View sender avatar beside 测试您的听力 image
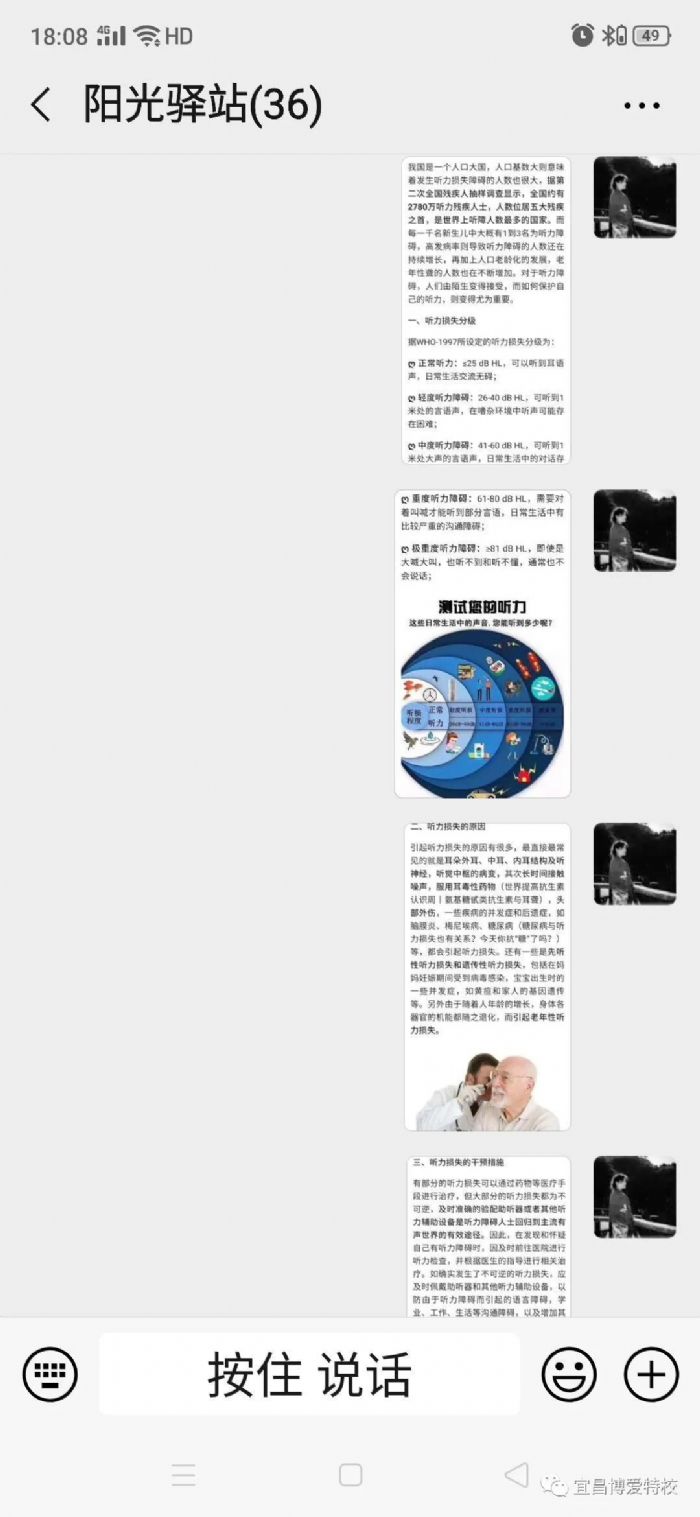The width and height of the screenshot is (700, 1517). [634, 530]
